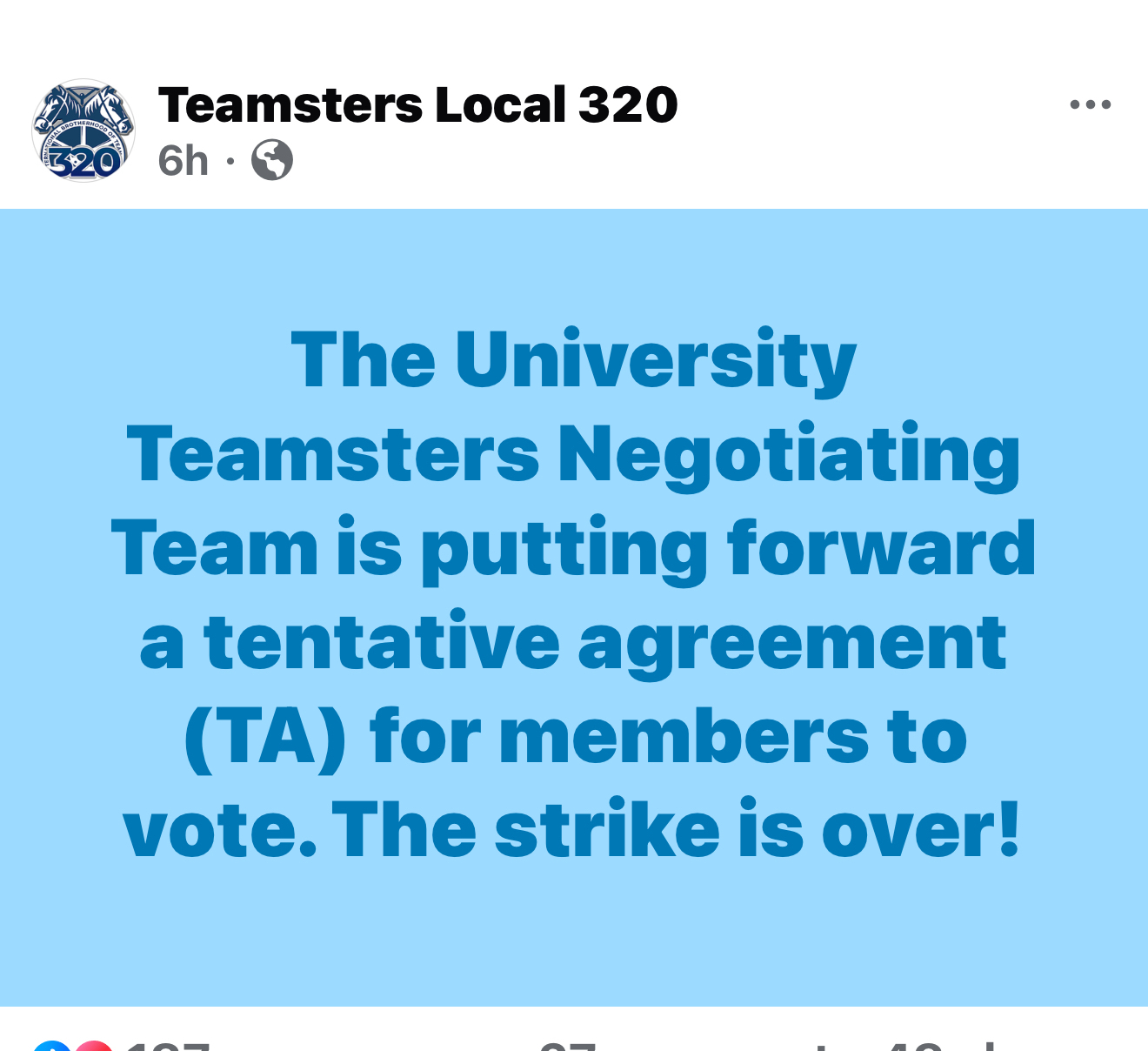Open Teamsters Local 320 profile picture
1148x1051 pixels.
click(83, 131)
